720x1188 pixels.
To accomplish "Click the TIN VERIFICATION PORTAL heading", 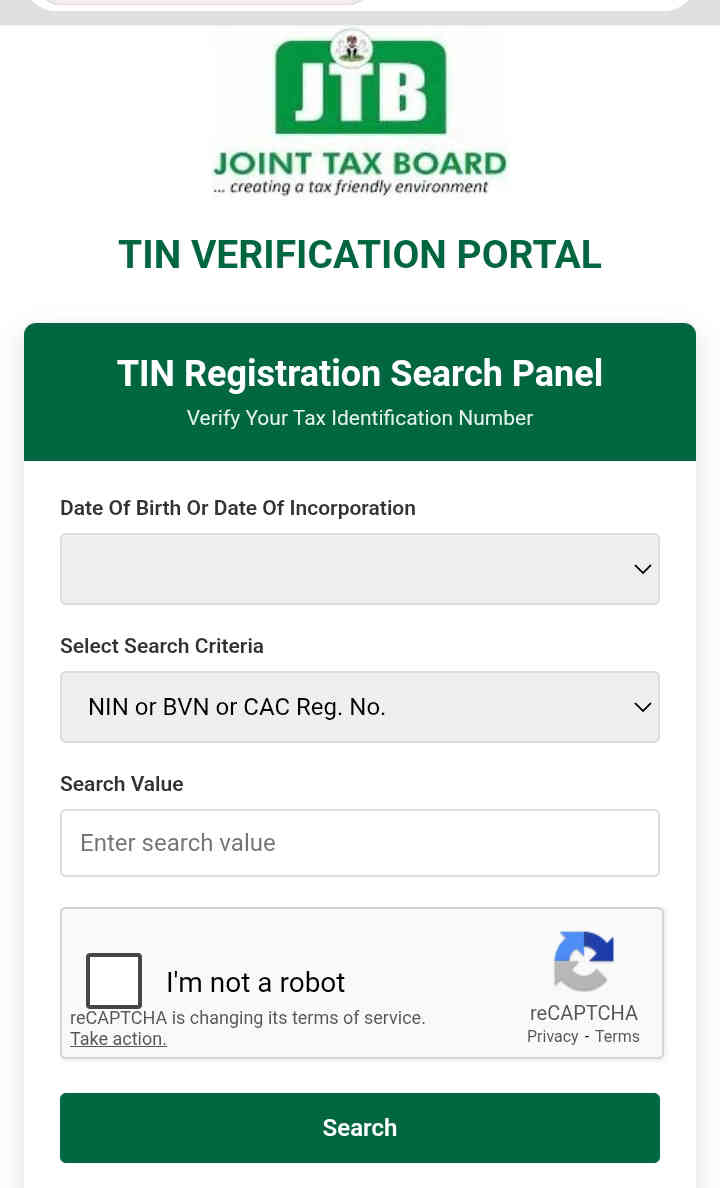I will pos(360,255).
